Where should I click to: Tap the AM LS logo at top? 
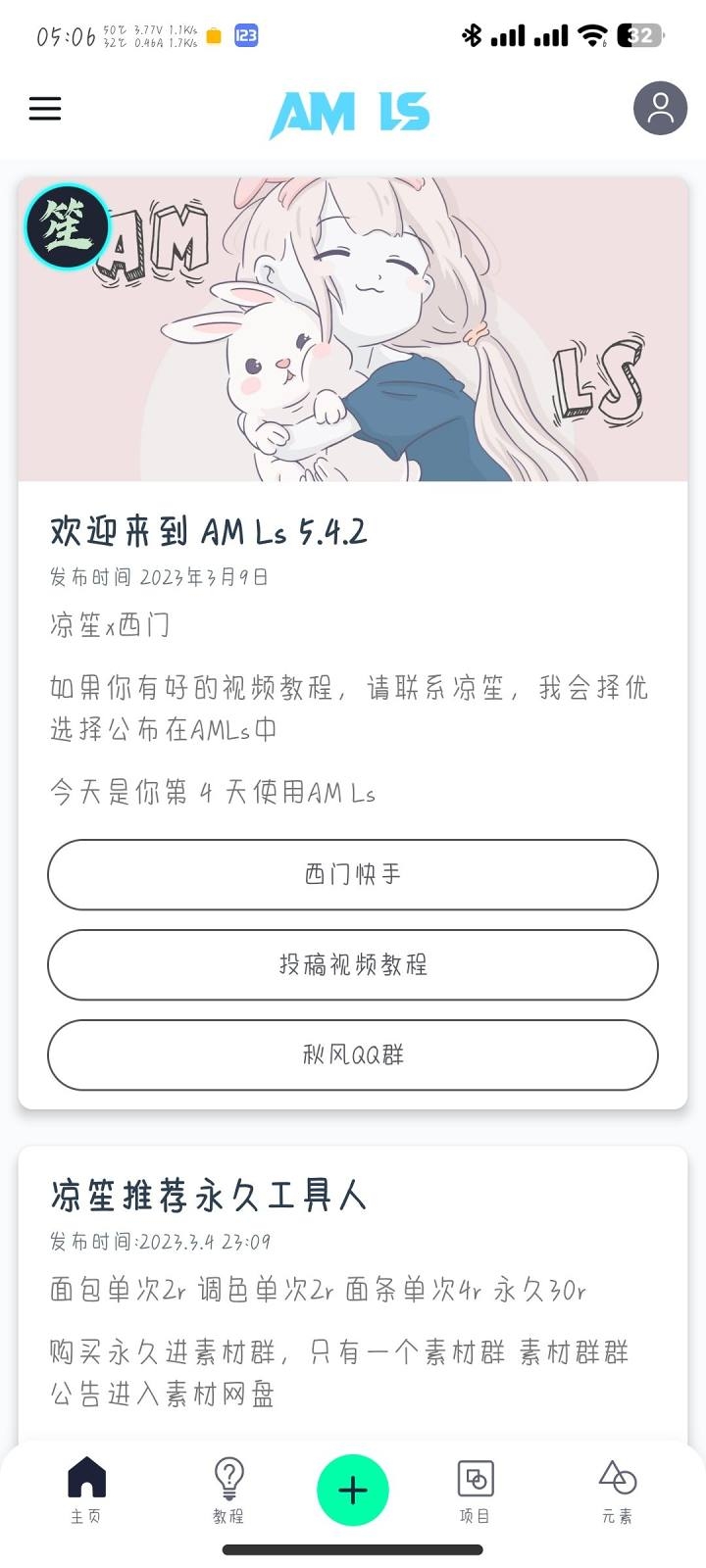coord(350,111)
